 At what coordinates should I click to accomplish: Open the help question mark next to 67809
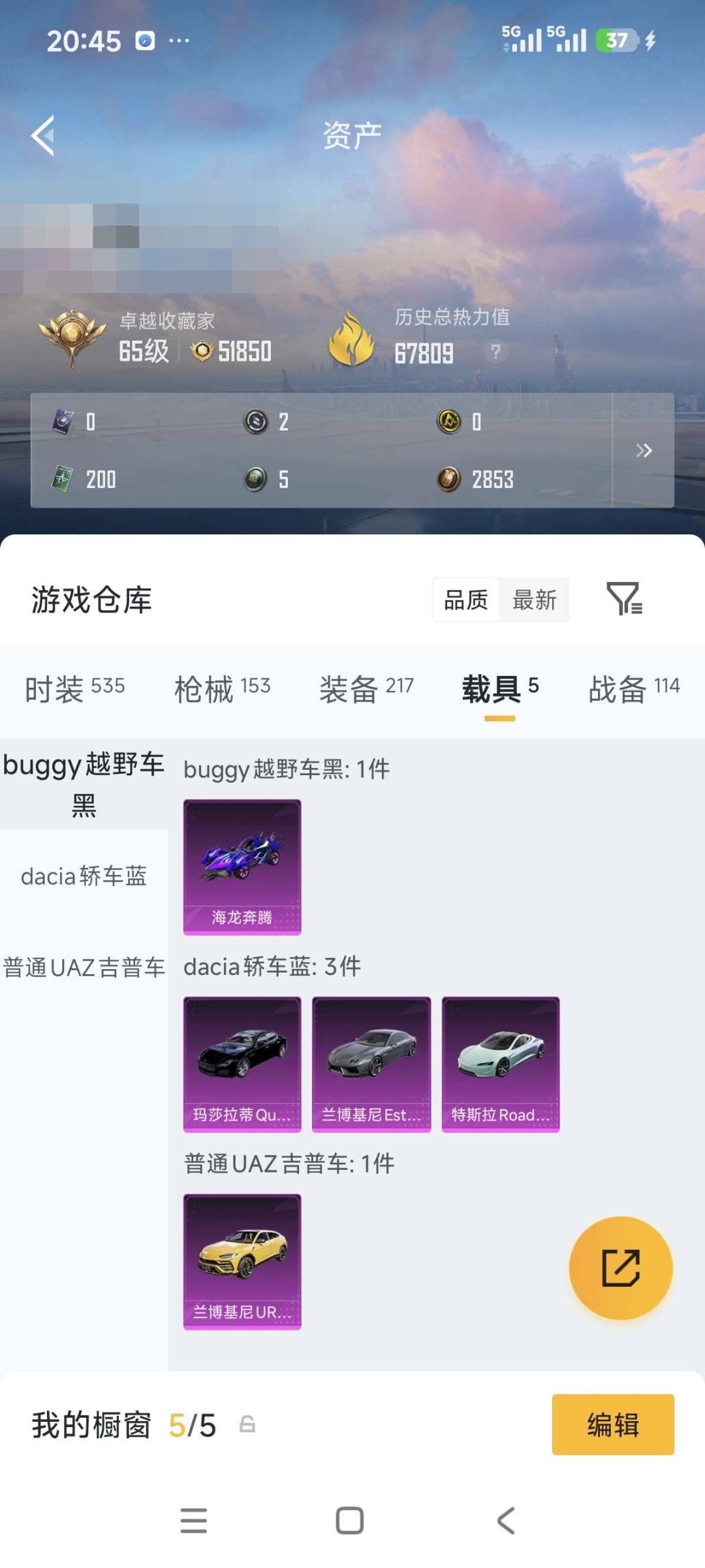pos(494,353)
